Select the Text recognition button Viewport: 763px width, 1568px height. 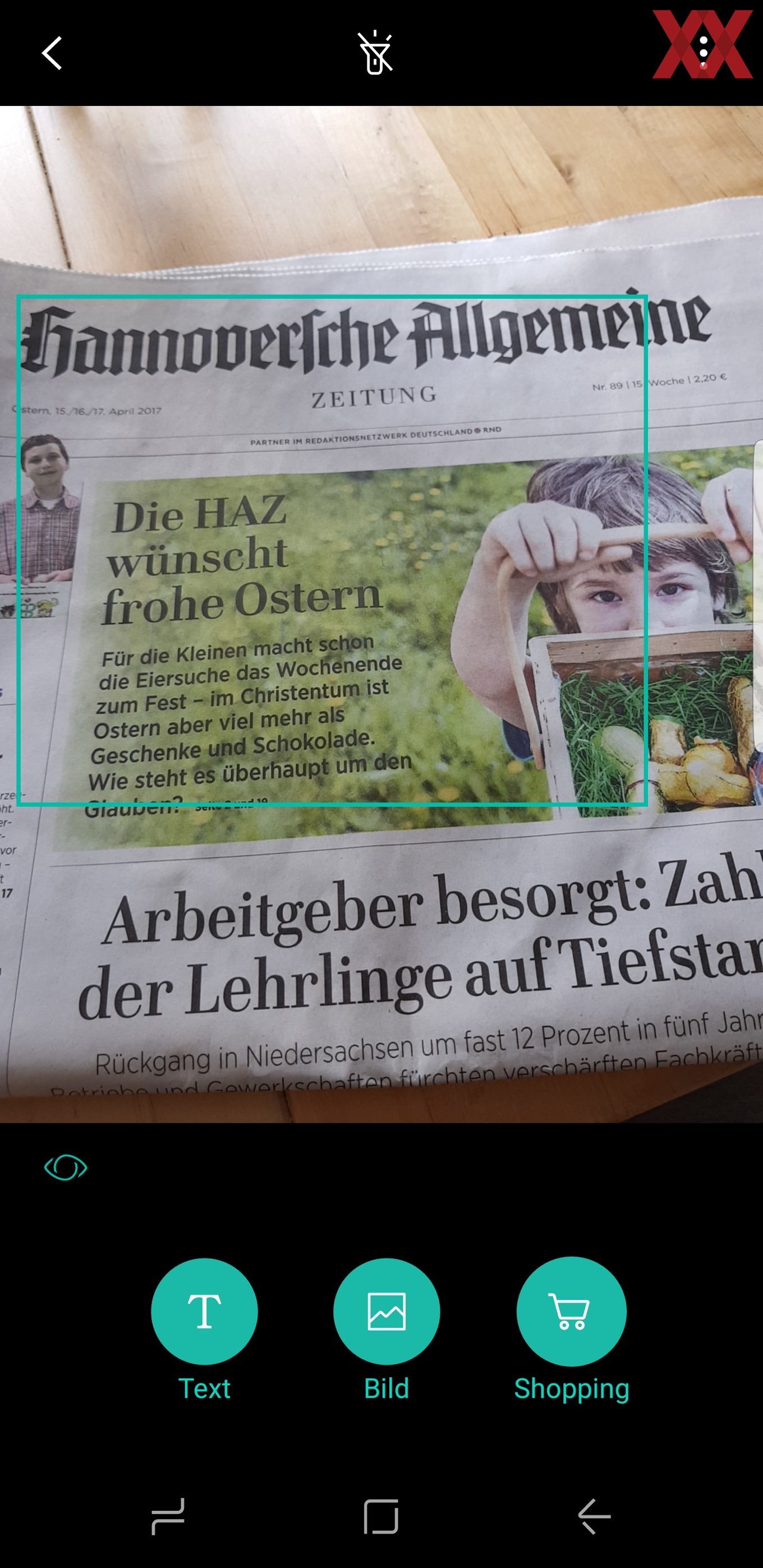pos(204,1311)
